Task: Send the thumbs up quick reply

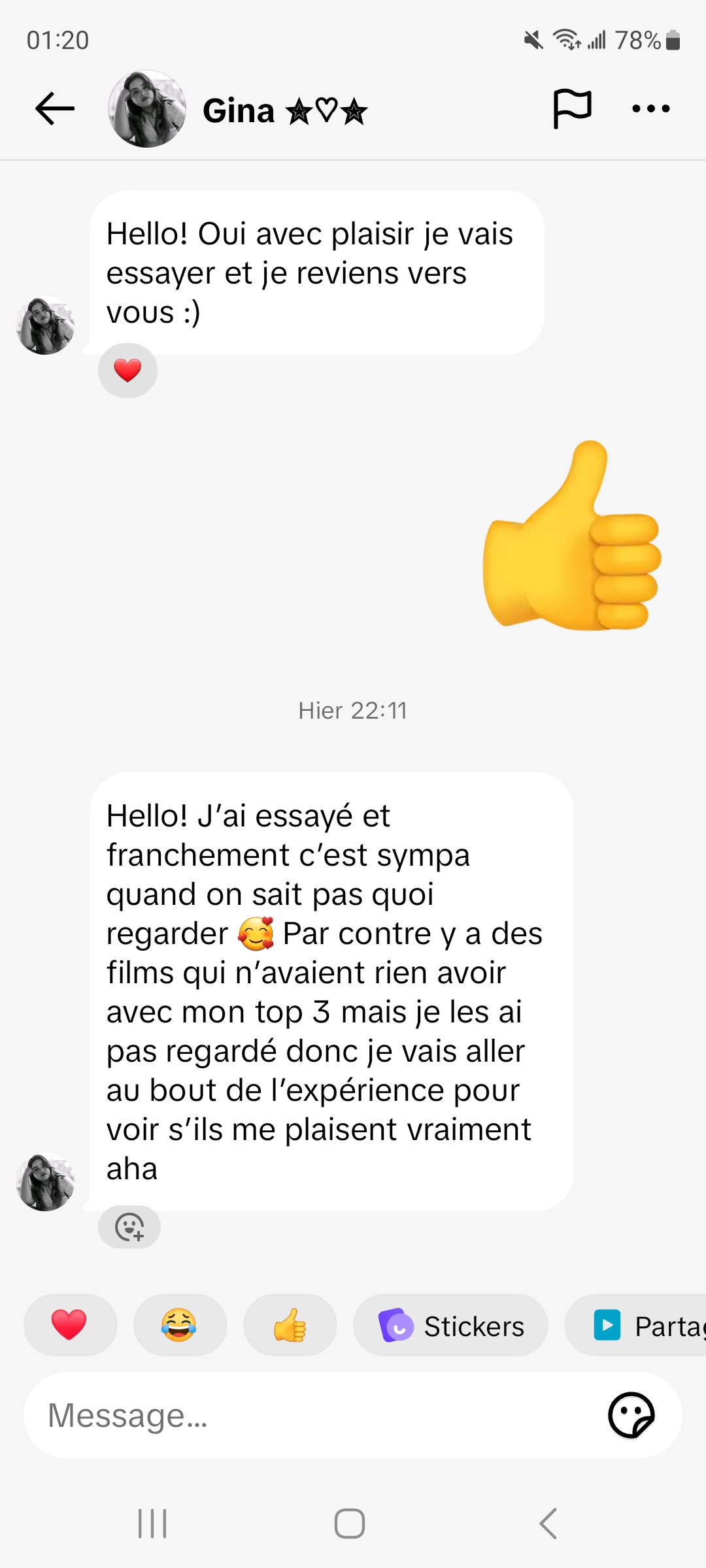Action: tap(290, 1325)
